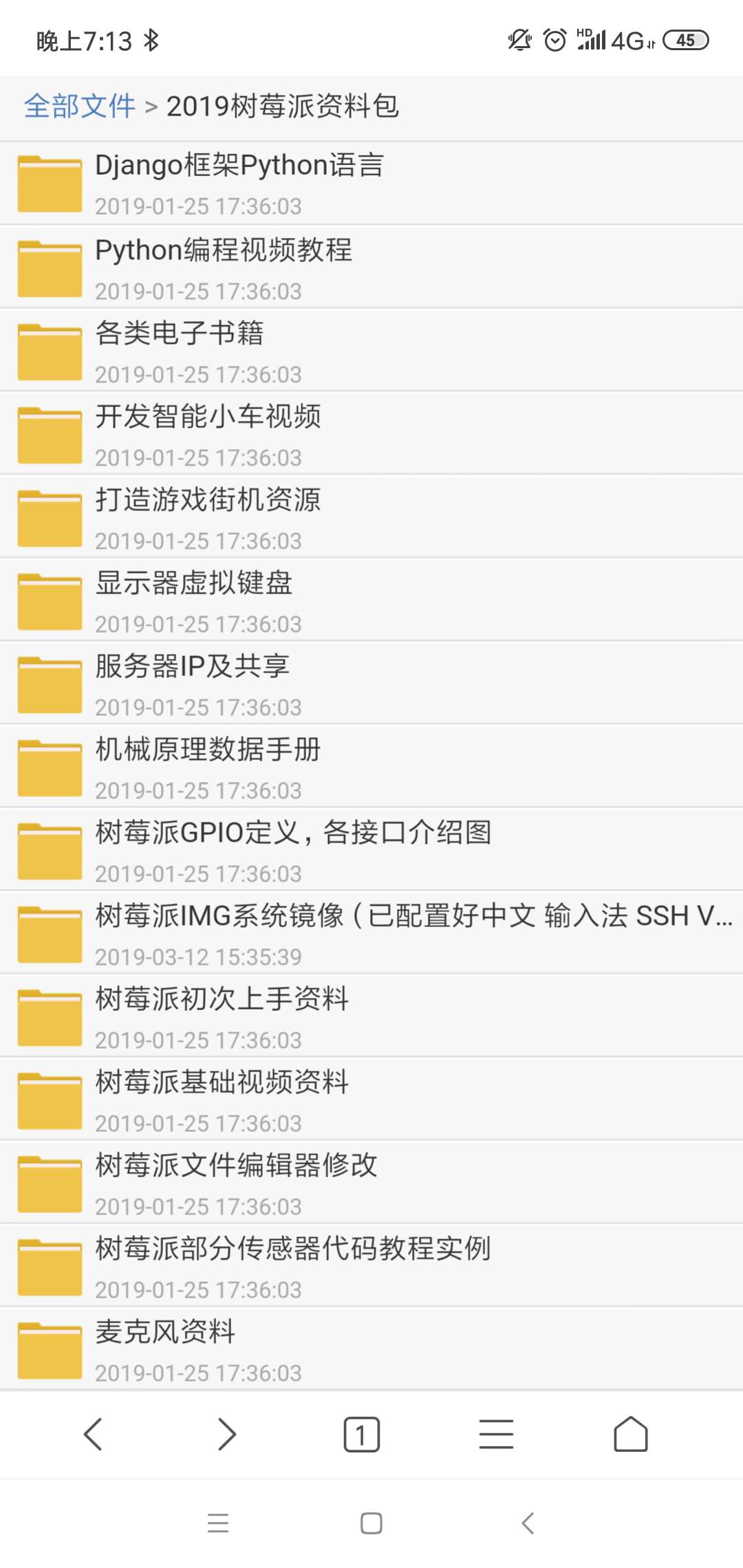The height and width of the screenshot is (1568, 743).
Task: Open the 麦克风资料 folder
Action: [371, 1349]
